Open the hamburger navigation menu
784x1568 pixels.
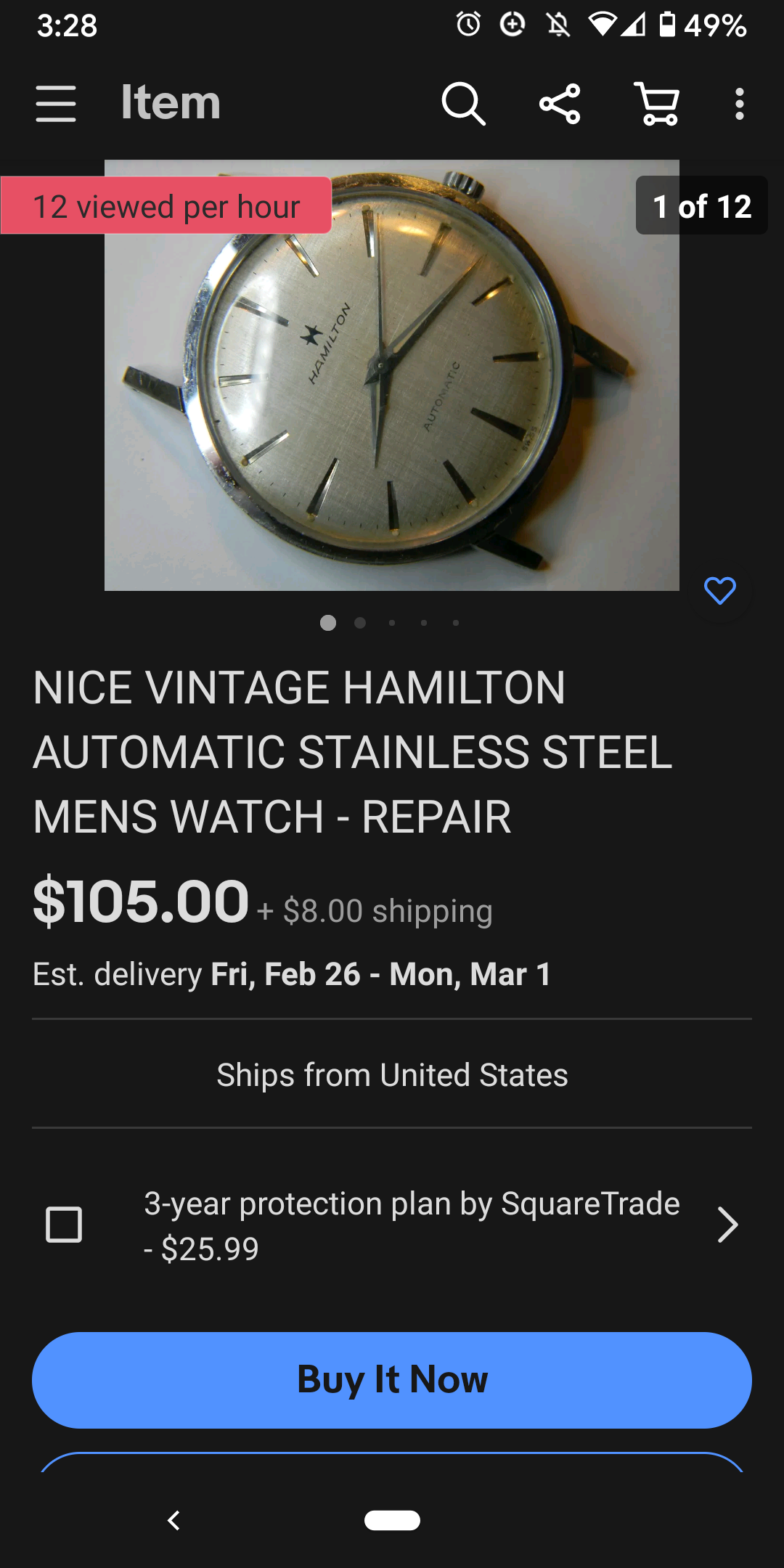pos(56,104)
